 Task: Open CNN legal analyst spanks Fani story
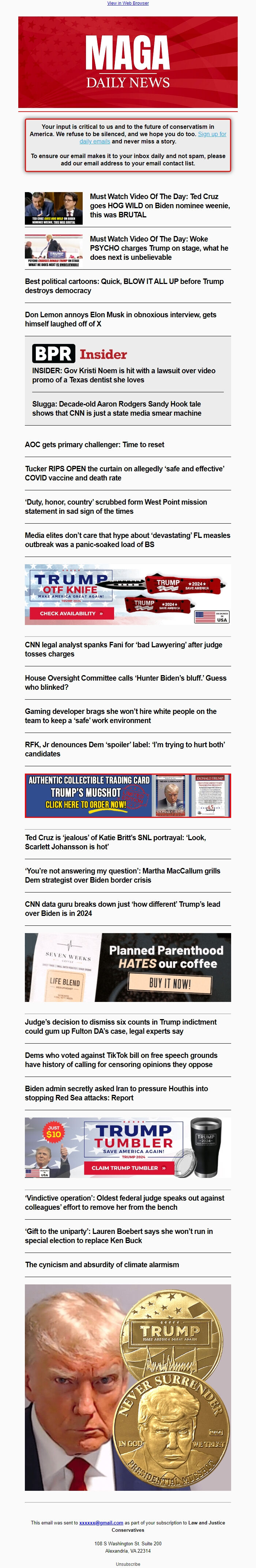click(124, 649)
